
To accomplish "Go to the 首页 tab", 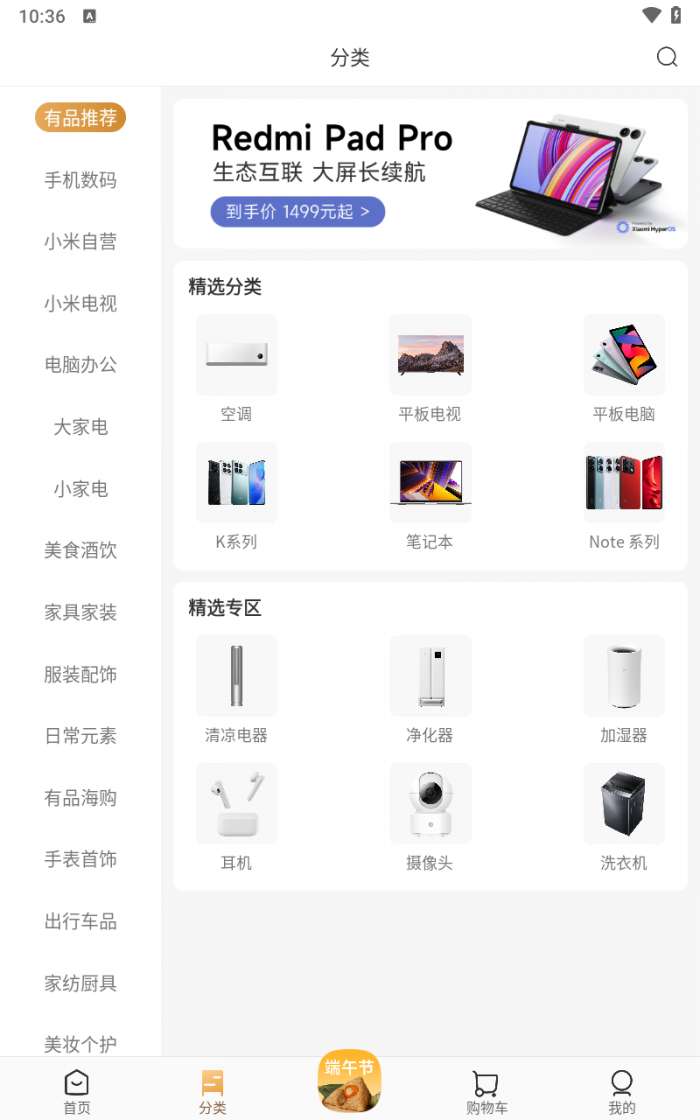I will [77, 1091].
